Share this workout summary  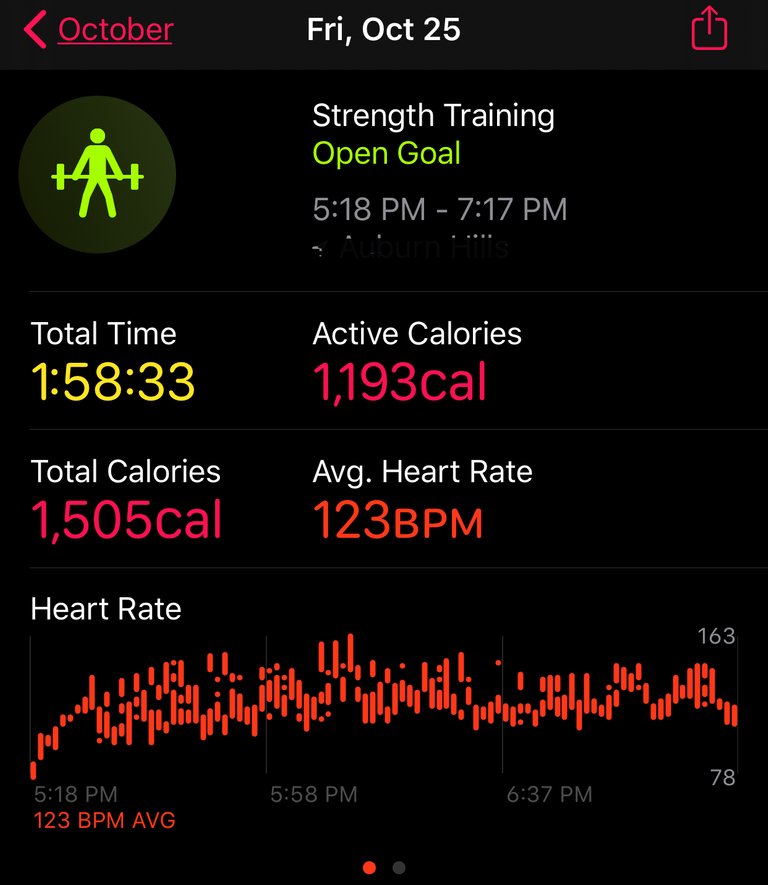(708, 29)
